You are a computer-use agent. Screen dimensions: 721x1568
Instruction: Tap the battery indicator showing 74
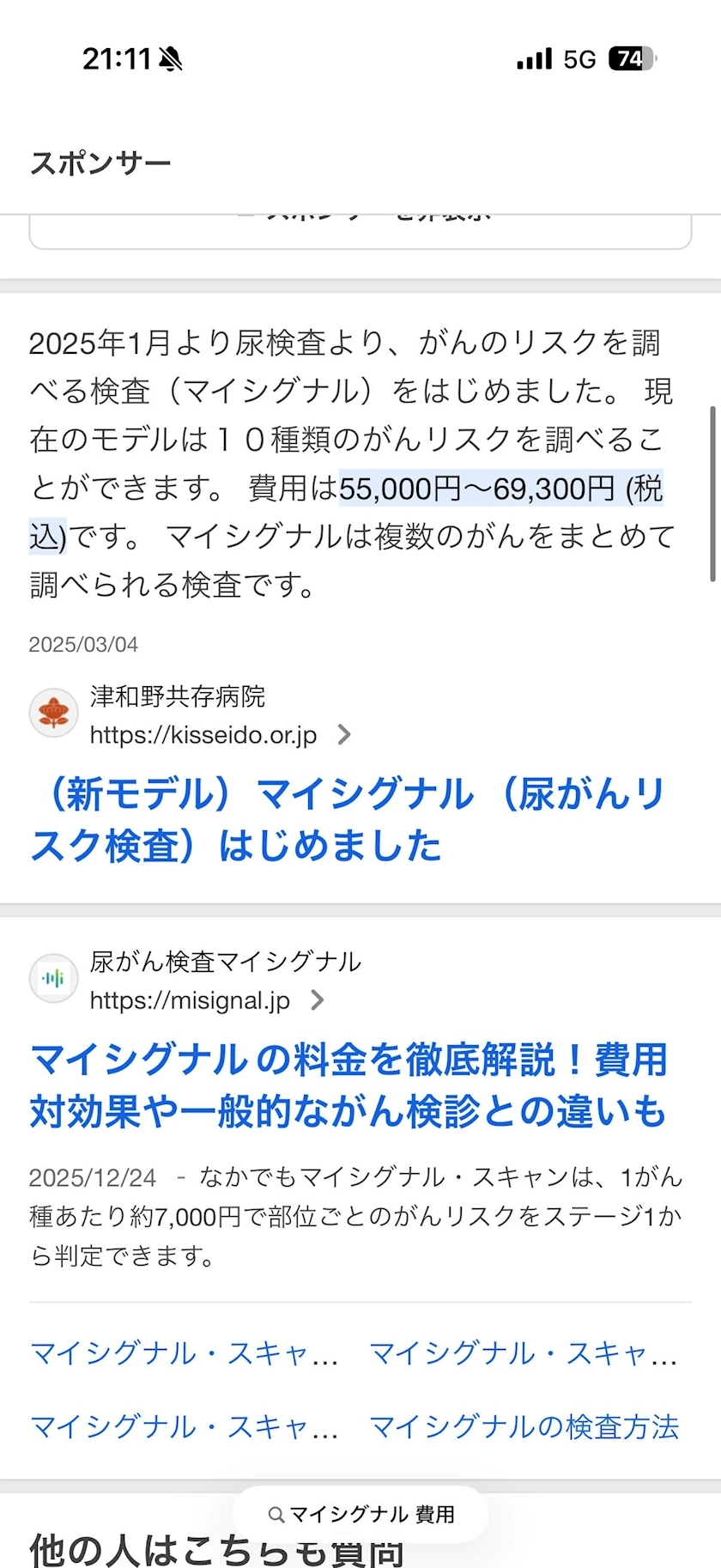[629, 57]
